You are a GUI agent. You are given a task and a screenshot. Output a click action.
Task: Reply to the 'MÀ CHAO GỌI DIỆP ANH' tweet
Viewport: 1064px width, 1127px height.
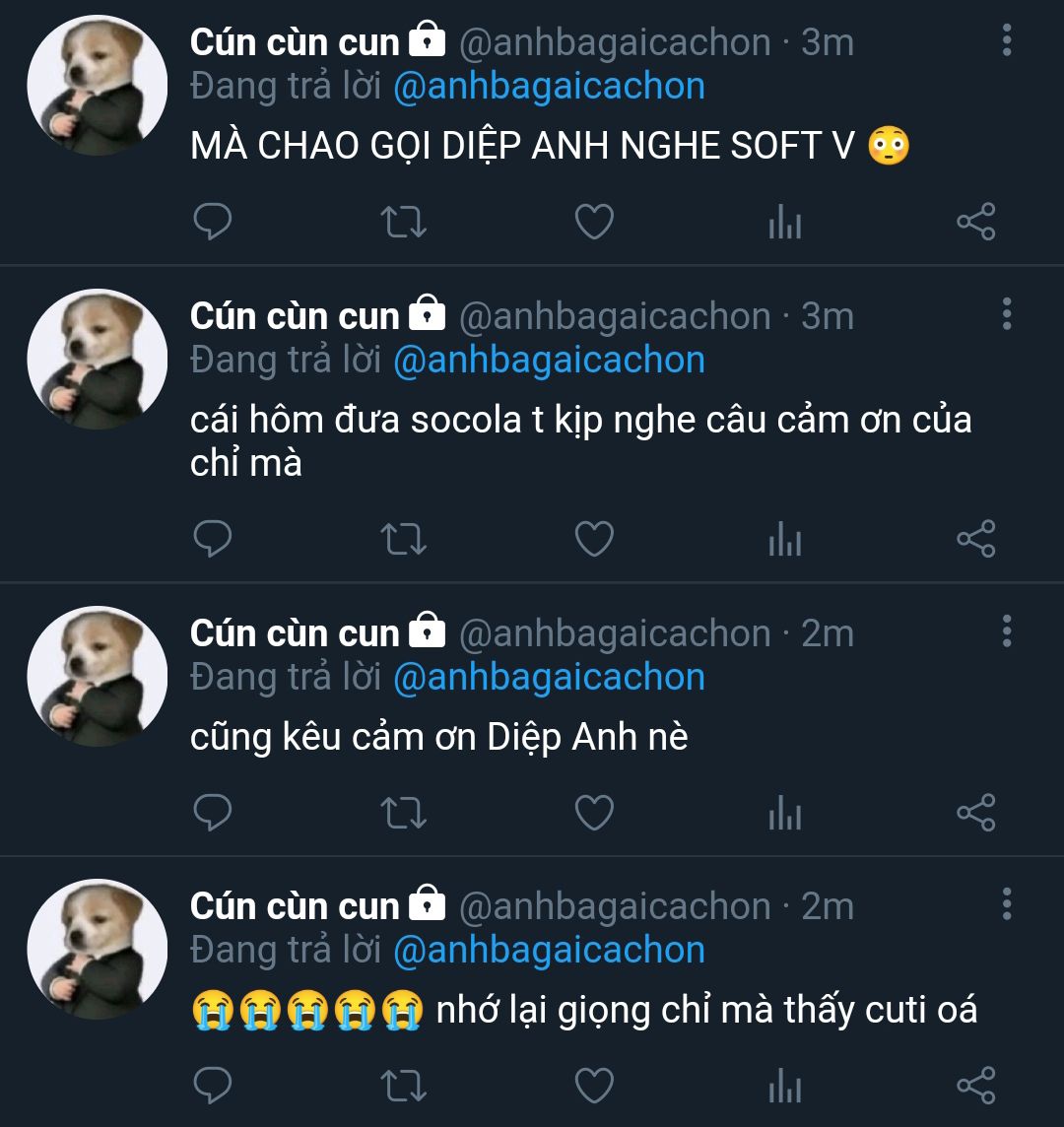point(213,221)
